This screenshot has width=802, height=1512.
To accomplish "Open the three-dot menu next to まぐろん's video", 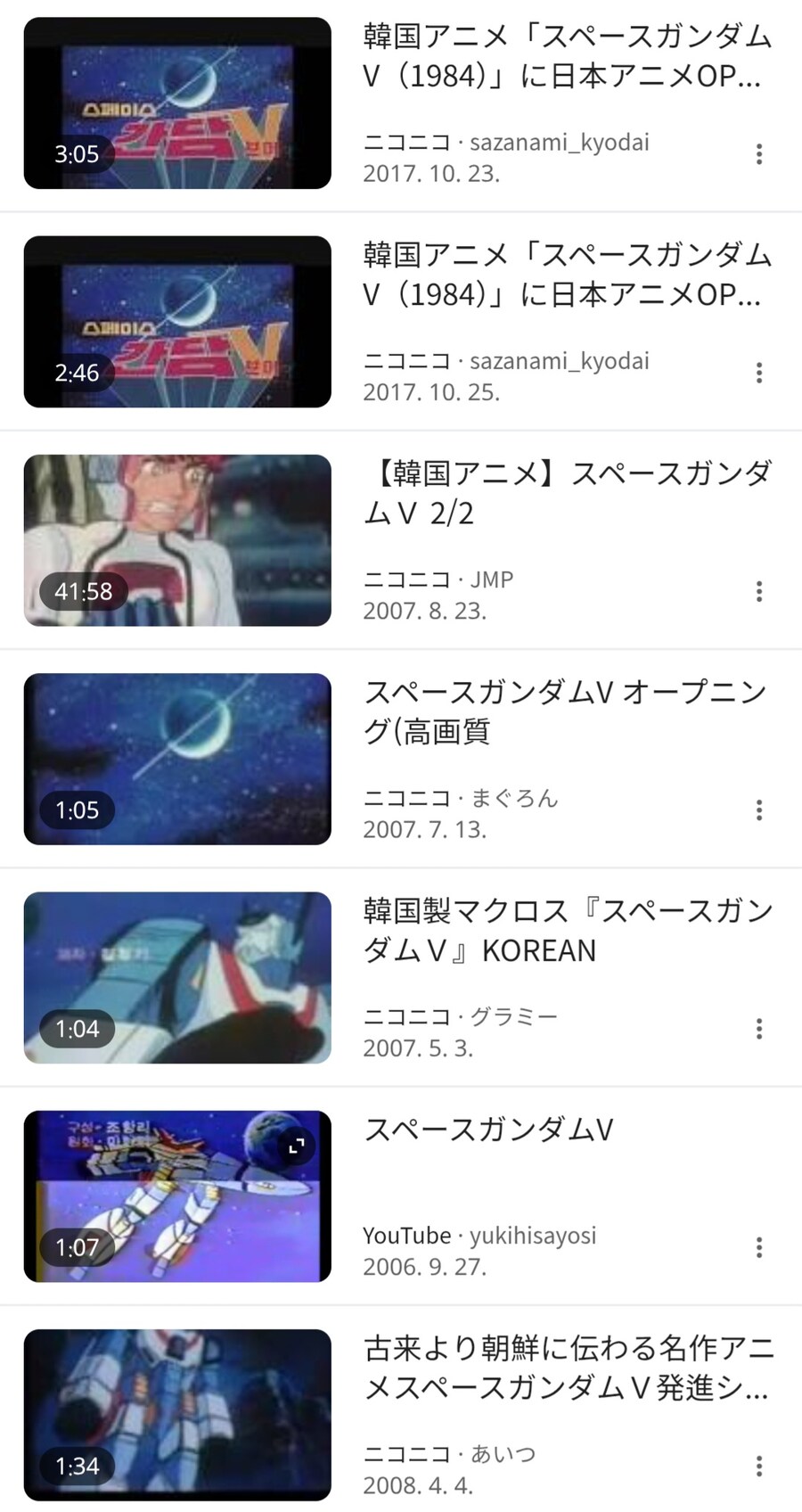I will (759, 809).
